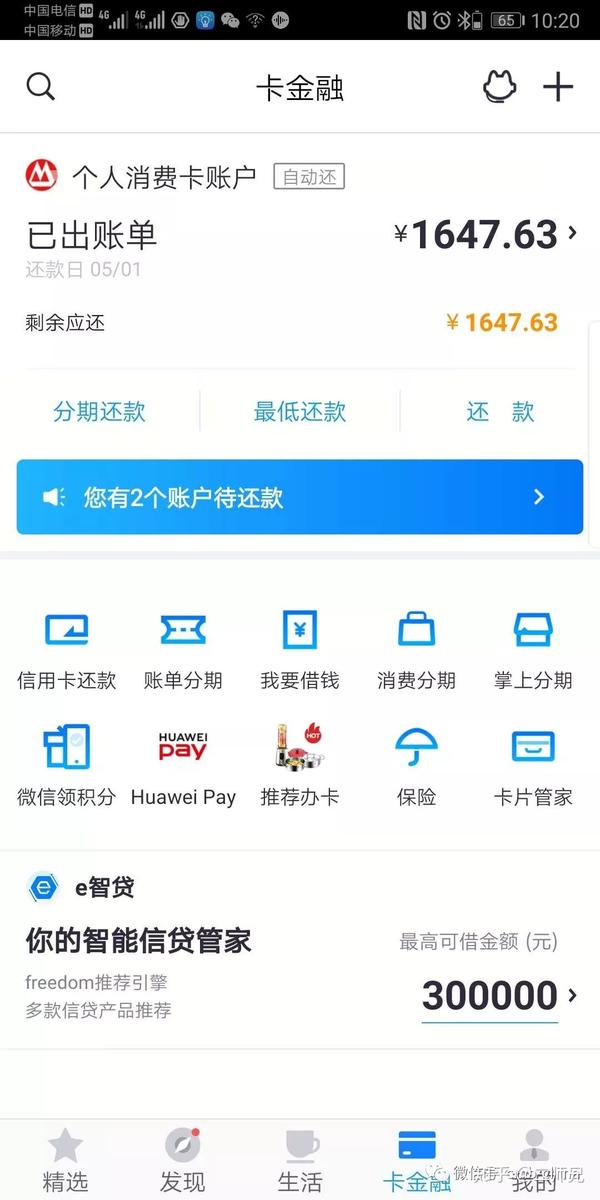The image size is (600, 1200).
Task: Open e智贷 loan card with 300000 limit
Action: pos(300,950)
